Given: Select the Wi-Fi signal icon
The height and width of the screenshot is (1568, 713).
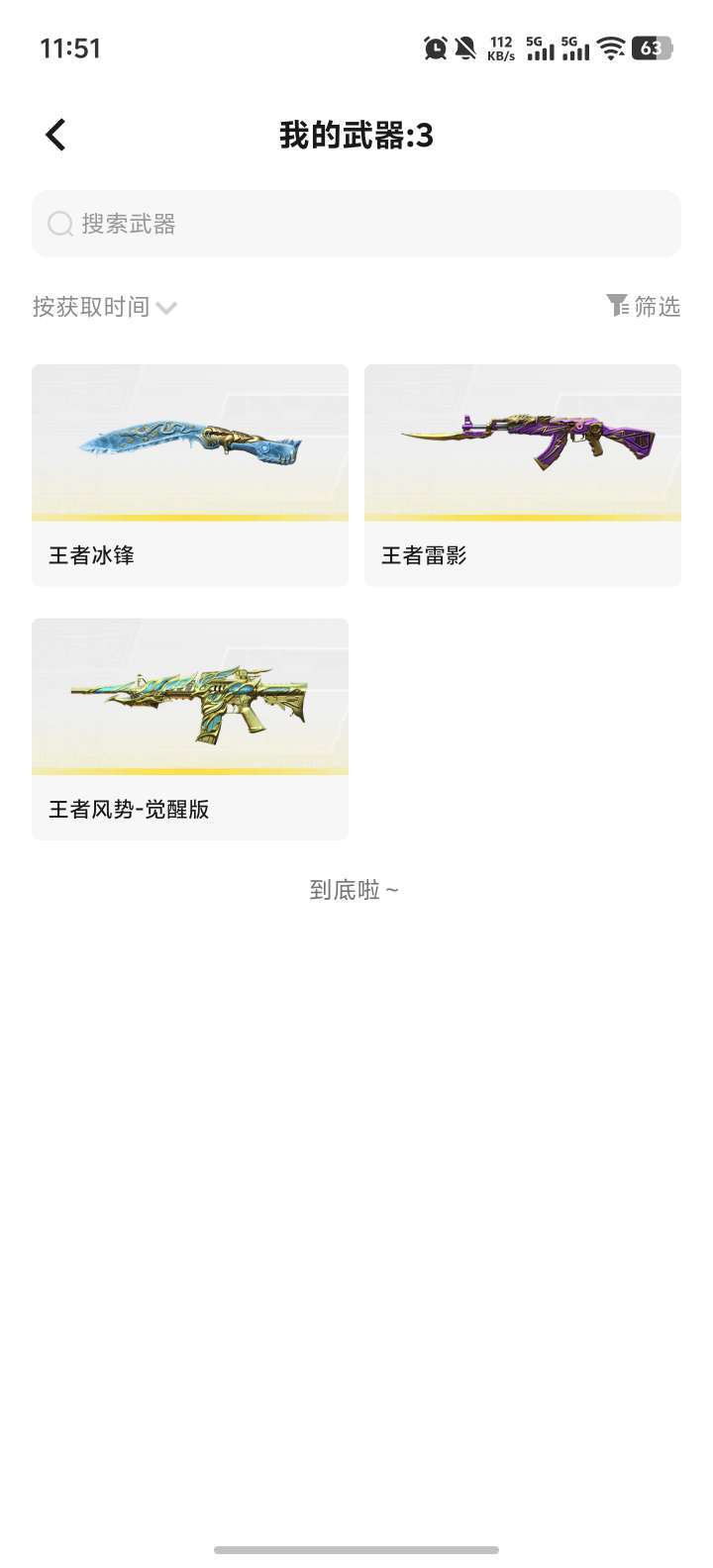Looking at the screenshot, I should [613, 48].
